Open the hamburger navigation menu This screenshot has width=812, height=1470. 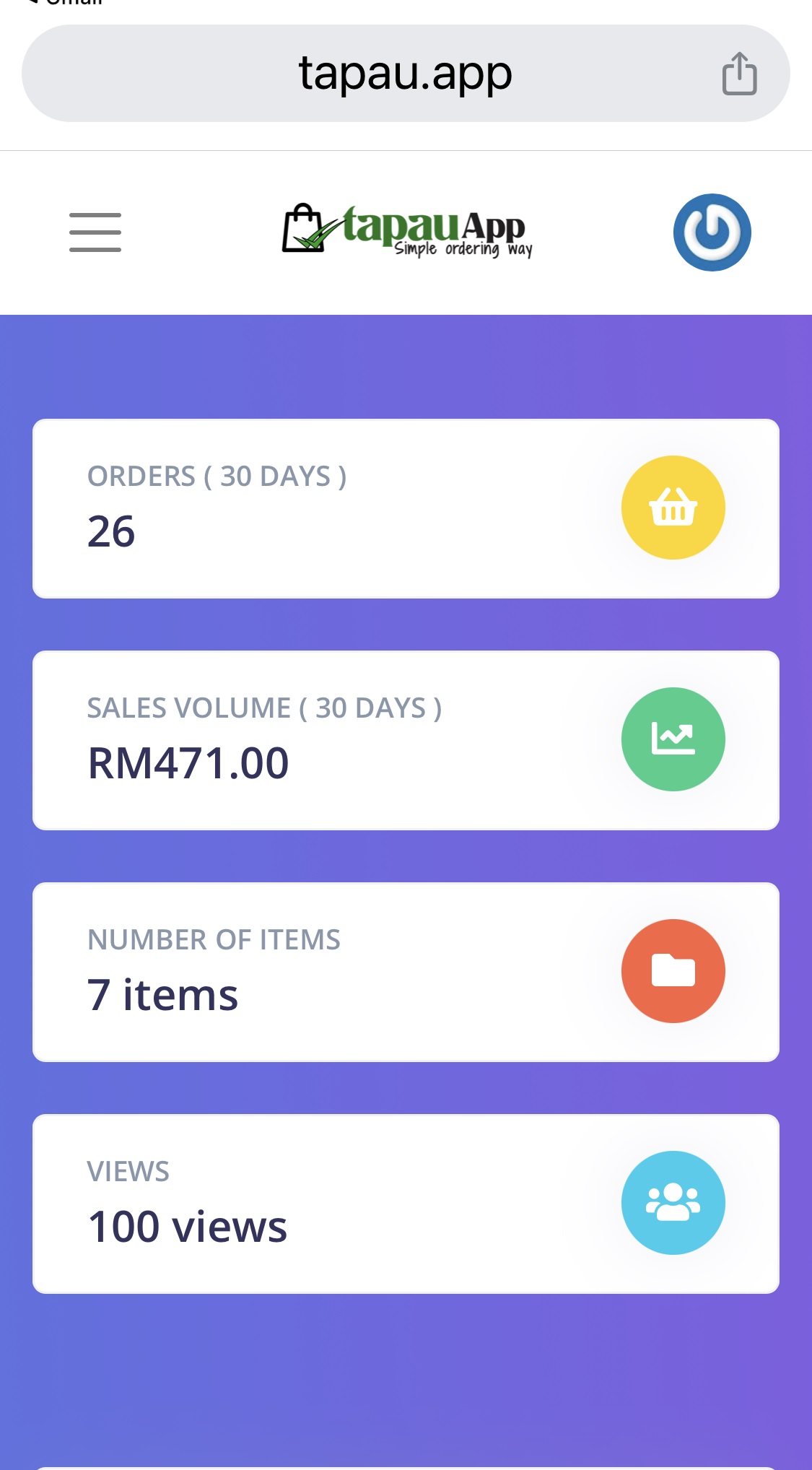click(x=95, y=232)
